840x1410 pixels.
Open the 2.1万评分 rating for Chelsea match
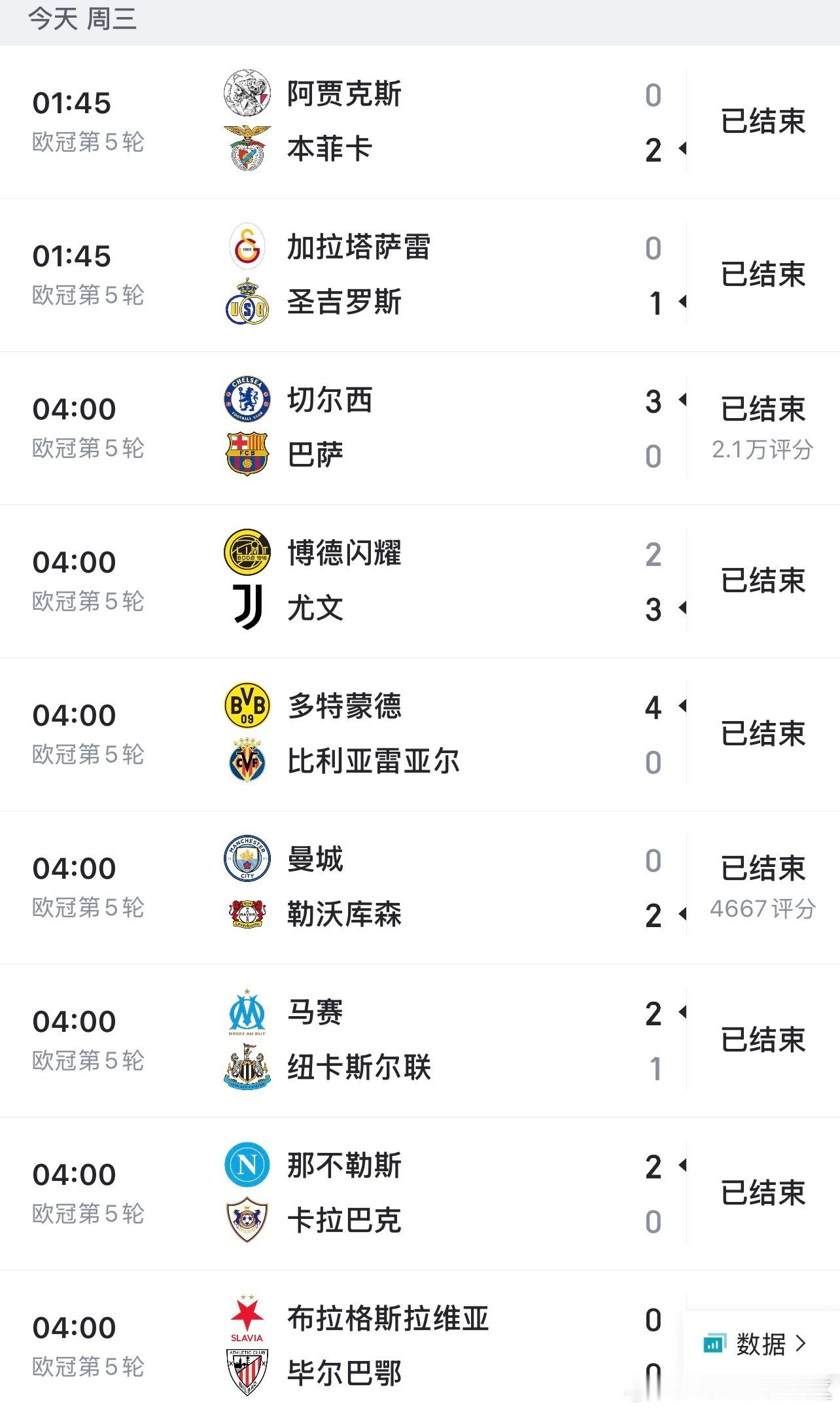[x=762, y=449]
